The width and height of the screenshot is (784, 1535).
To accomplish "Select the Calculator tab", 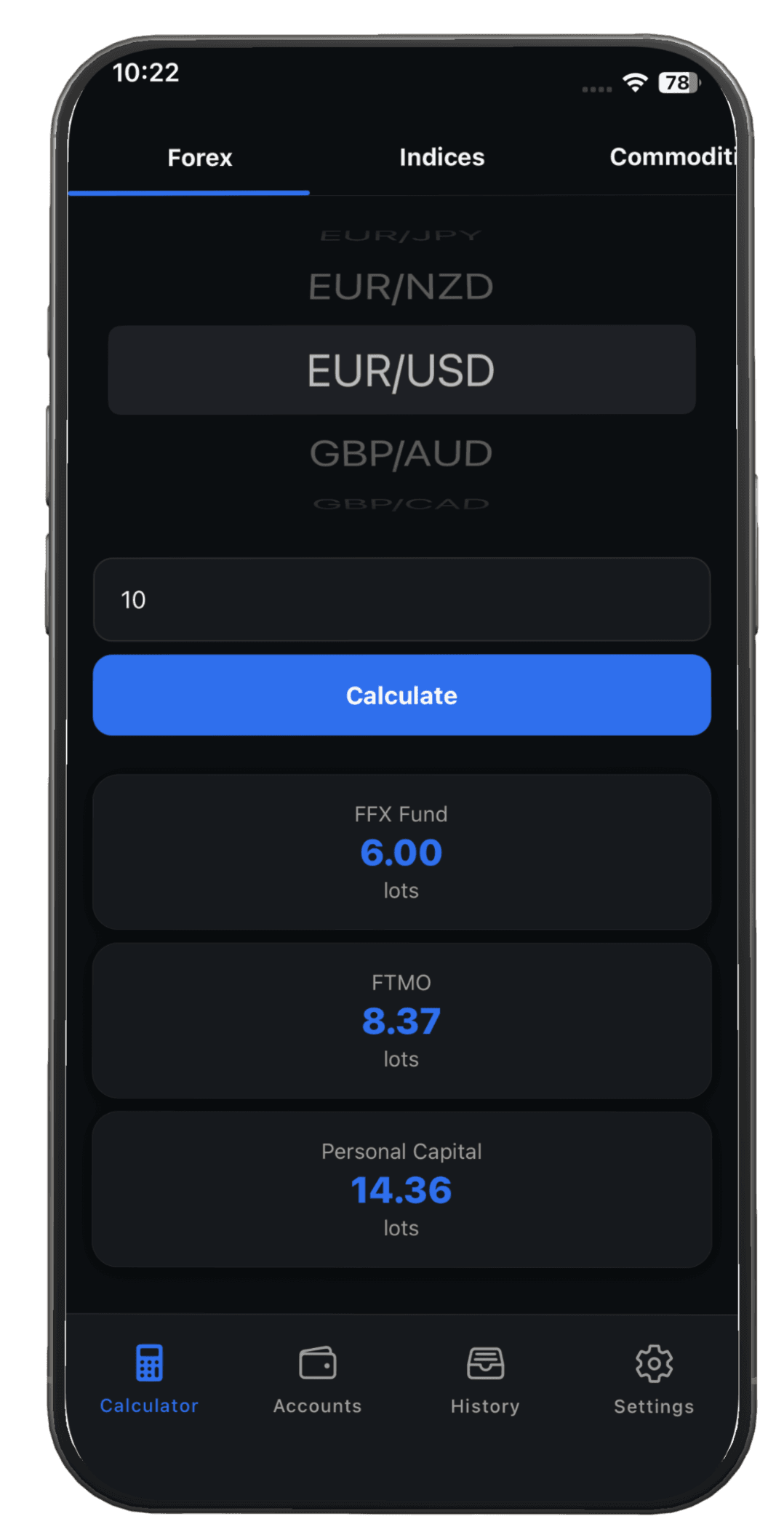I will [149, 1379].
